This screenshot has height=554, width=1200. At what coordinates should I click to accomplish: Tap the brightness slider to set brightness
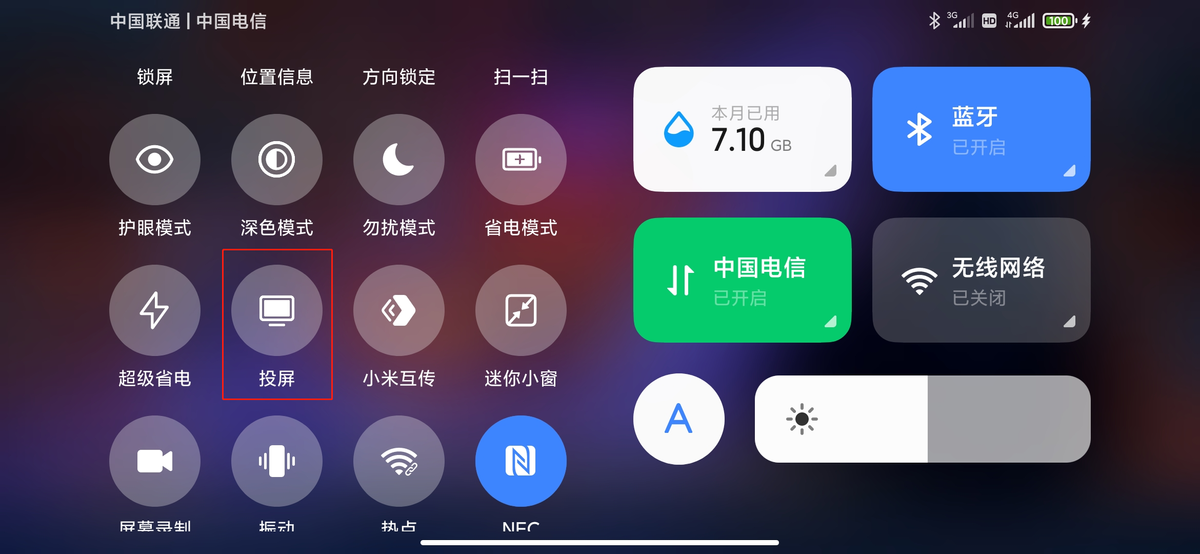(922, 419)
